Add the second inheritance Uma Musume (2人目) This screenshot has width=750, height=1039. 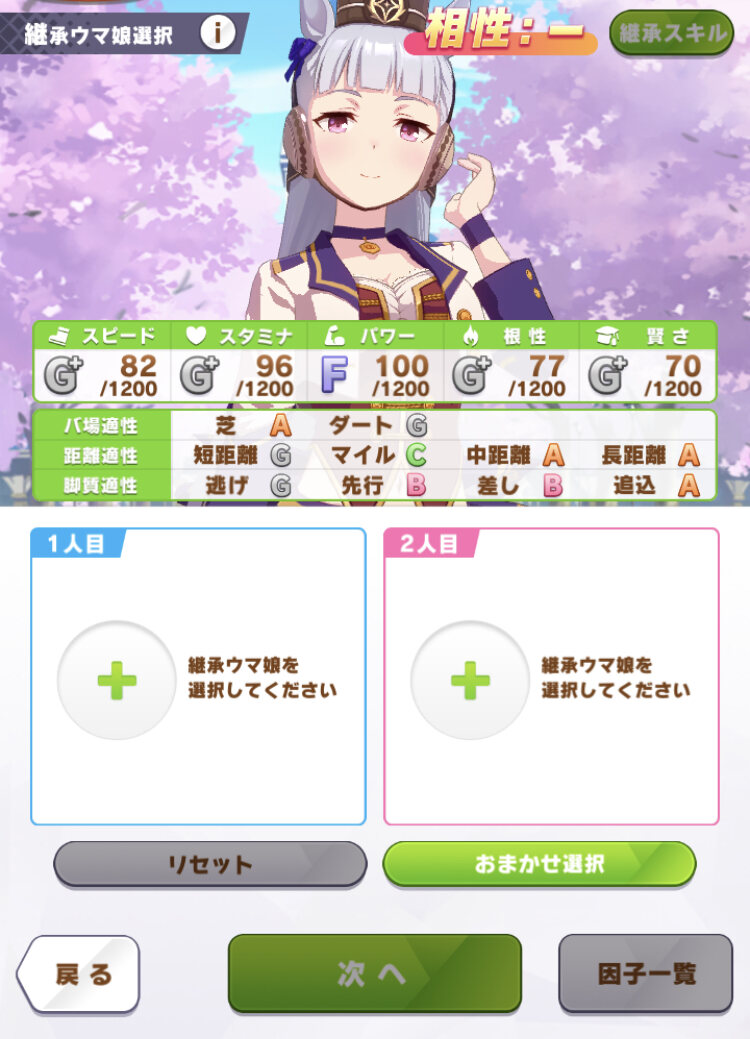coord(470,680)
